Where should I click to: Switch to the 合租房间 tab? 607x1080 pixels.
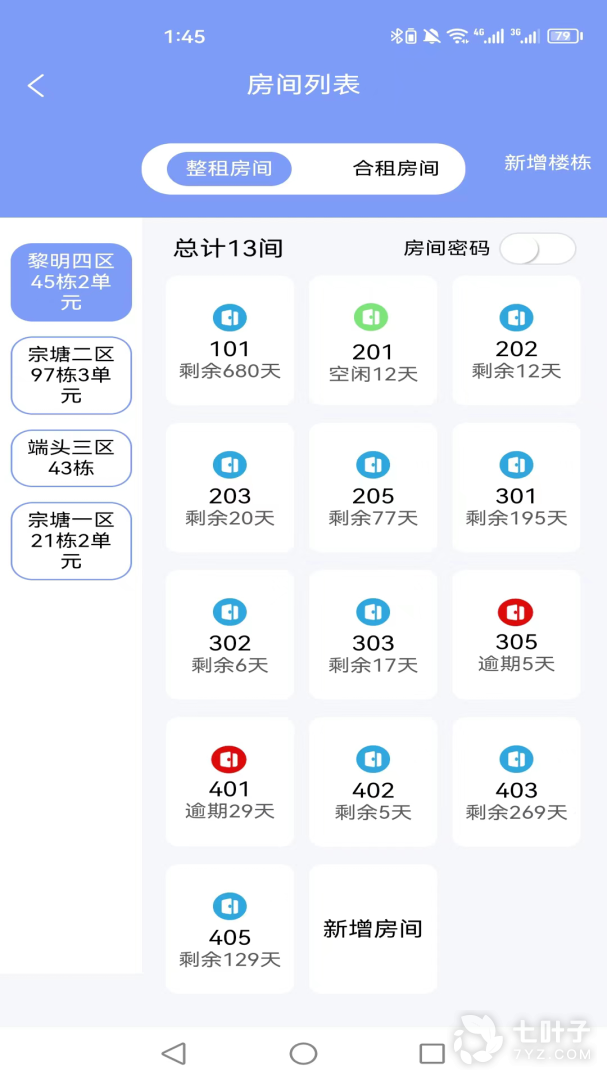click(x=395, y=169)
